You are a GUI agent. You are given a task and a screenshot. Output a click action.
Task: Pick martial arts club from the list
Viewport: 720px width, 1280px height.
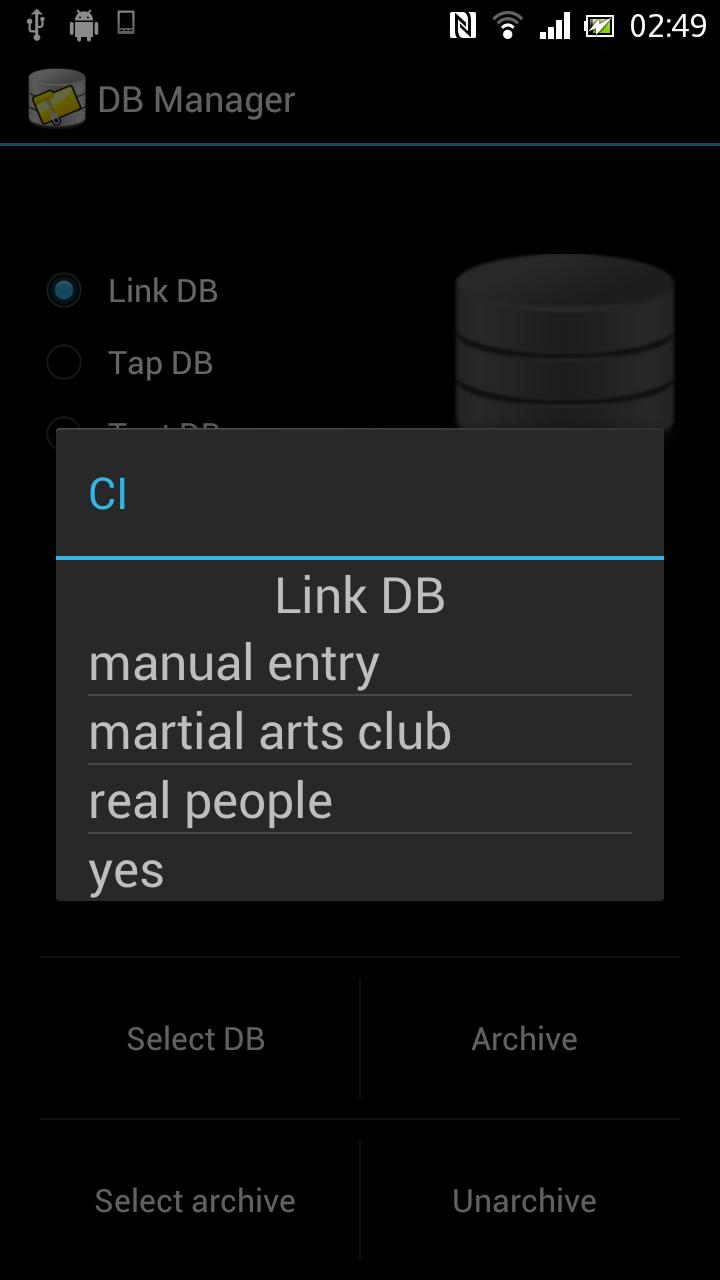[x=270, y=731]
